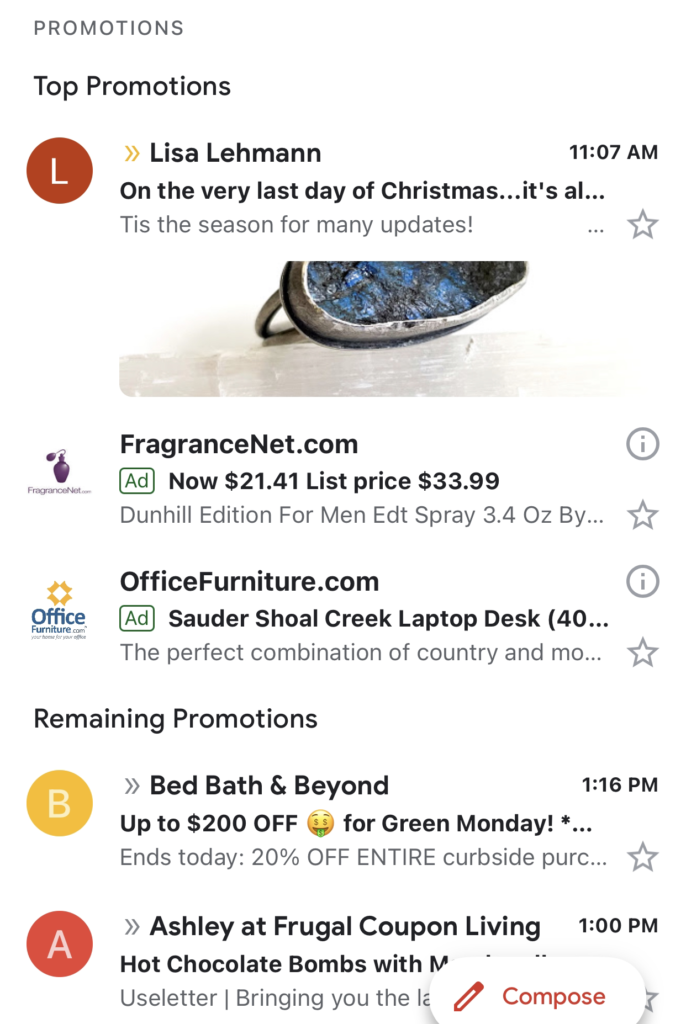Screen dimensions: 686x1024
Task: Open the Bed Bath & Beyond email
Action: [x=360, y=823]
